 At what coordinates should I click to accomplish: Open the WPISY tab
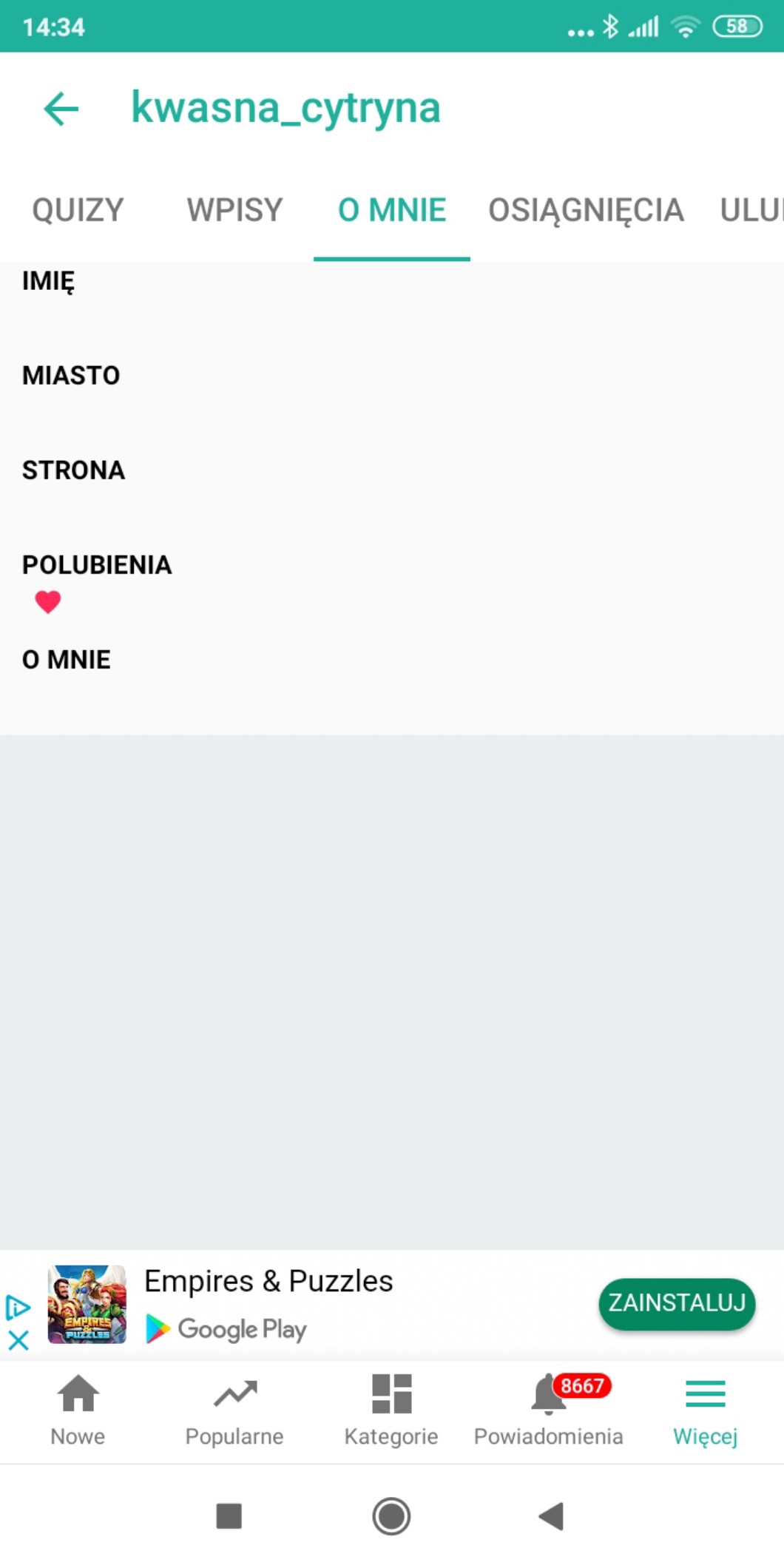(234, 210)
